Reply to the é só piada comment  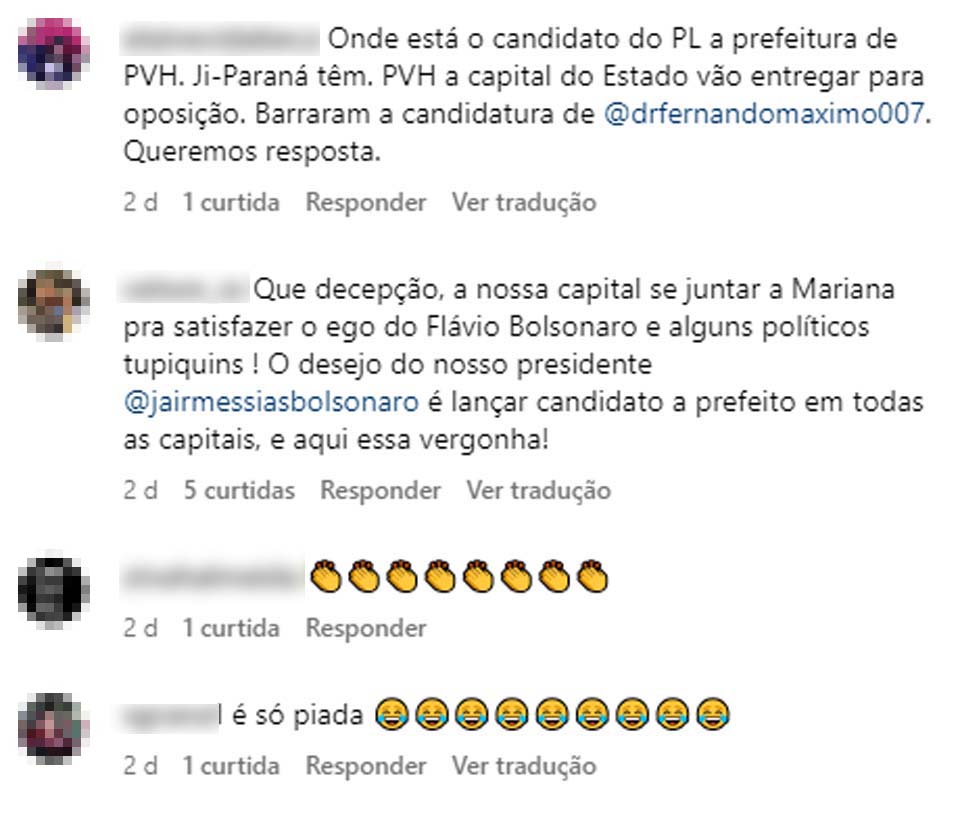pyautogui.click(x=365, y=767)
